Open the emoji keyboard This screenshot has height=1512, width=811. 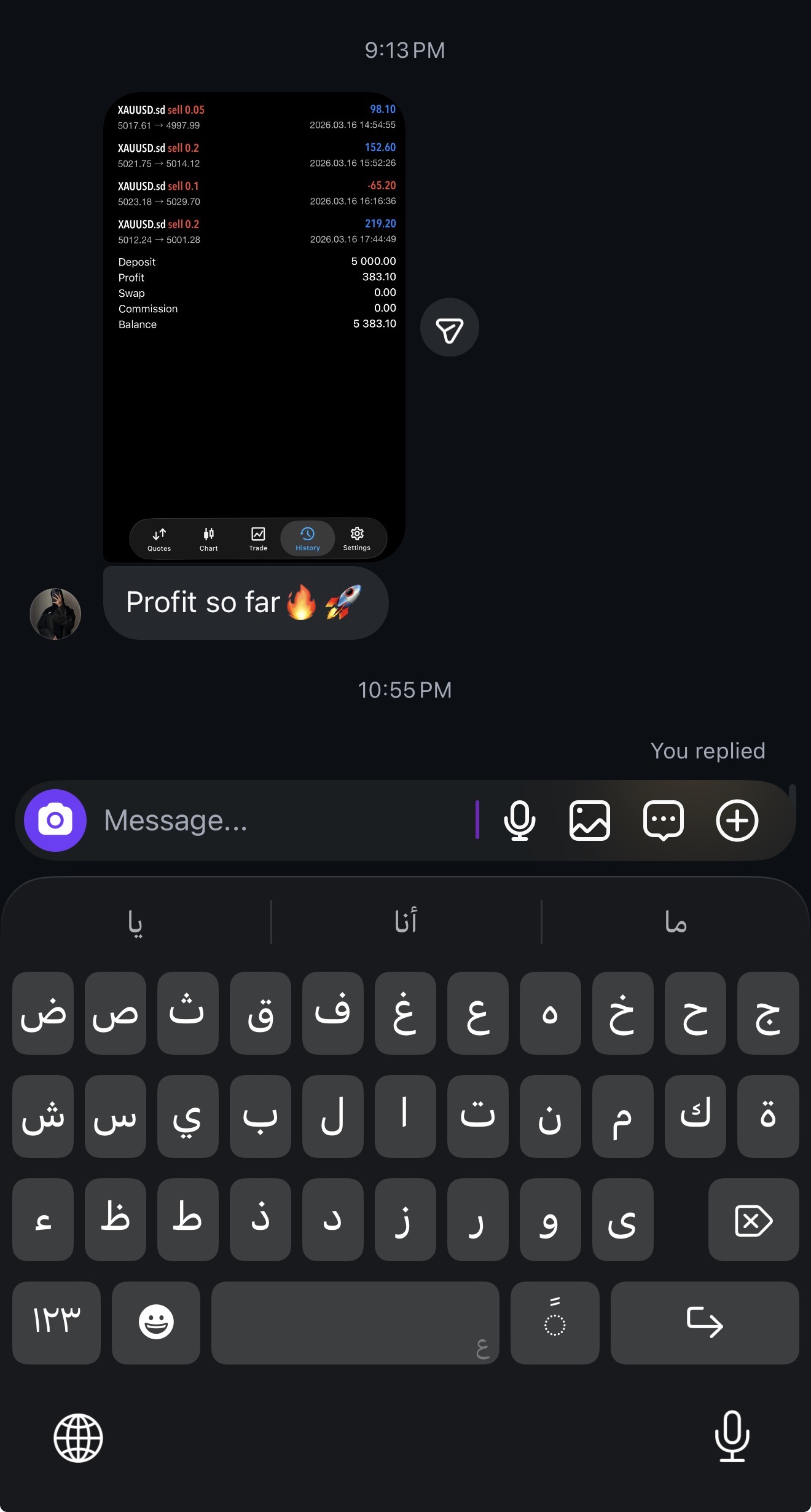(x=156, y=1322)
